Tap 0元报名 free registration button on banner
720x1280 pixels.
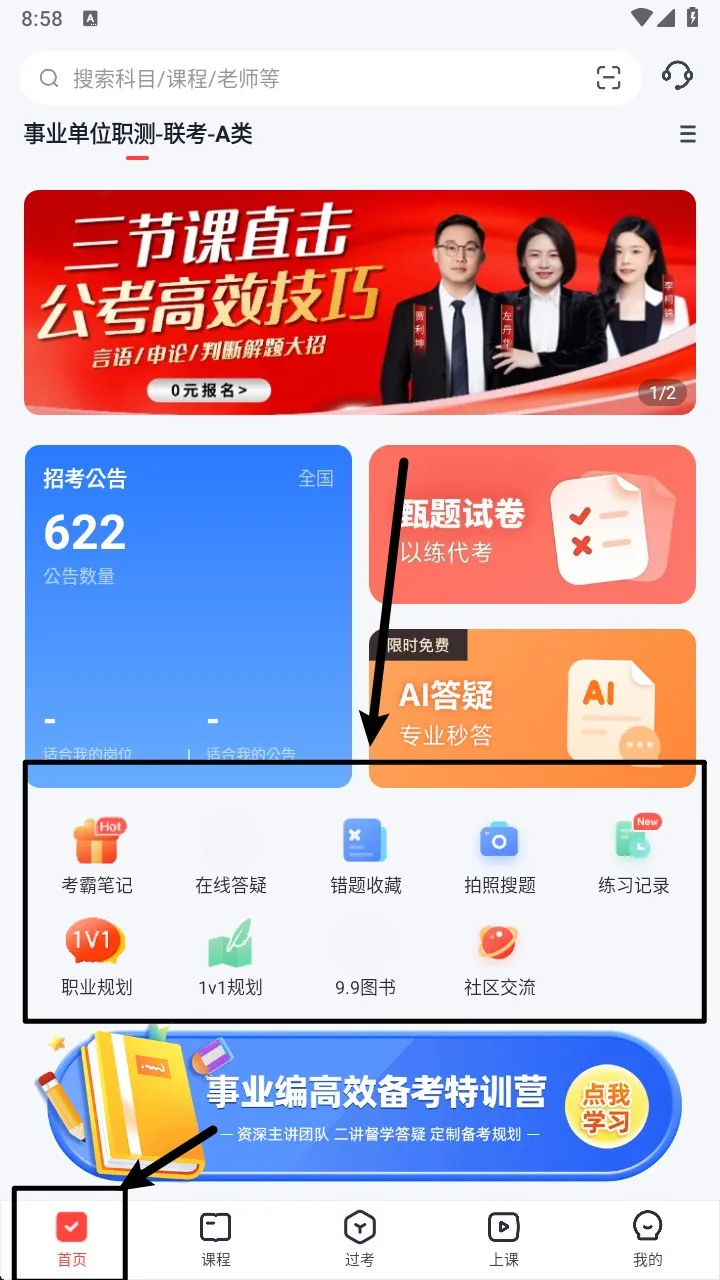pos(207,392)
